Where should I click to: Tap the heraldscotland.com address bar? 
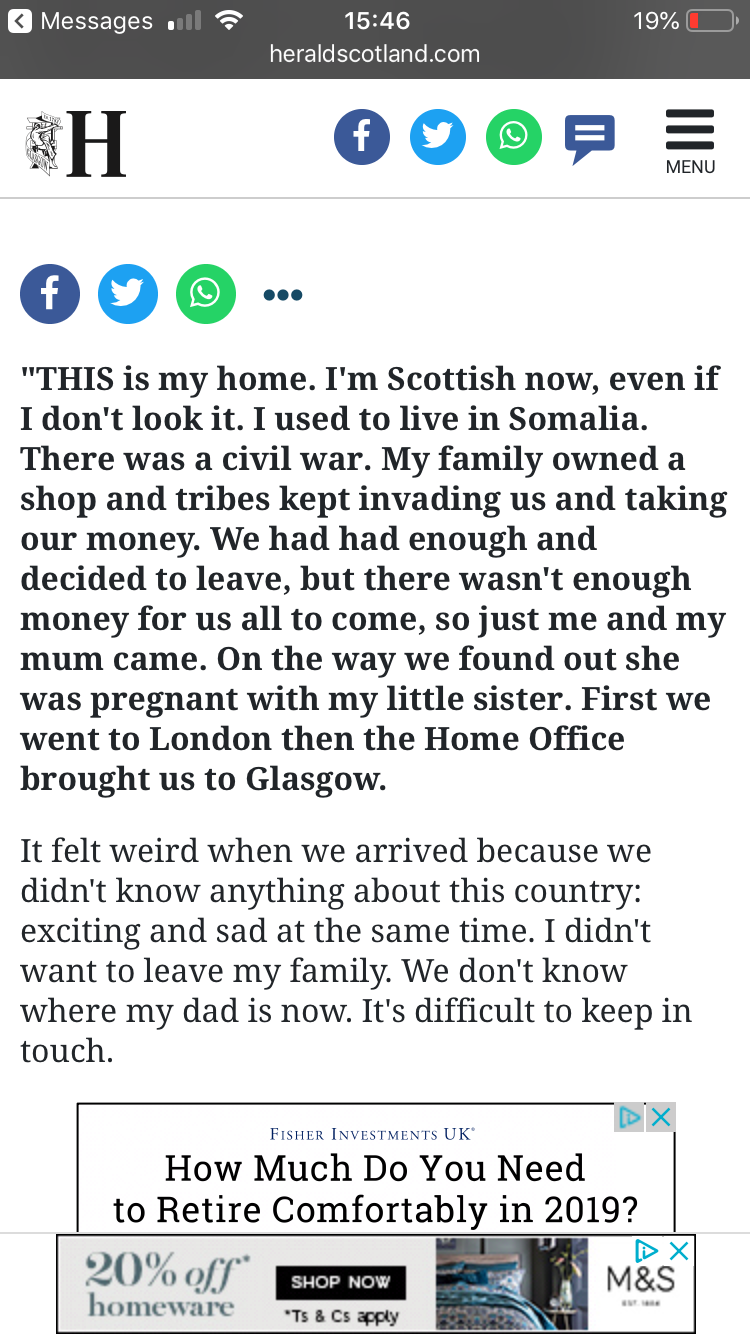[x=375, y=54]
